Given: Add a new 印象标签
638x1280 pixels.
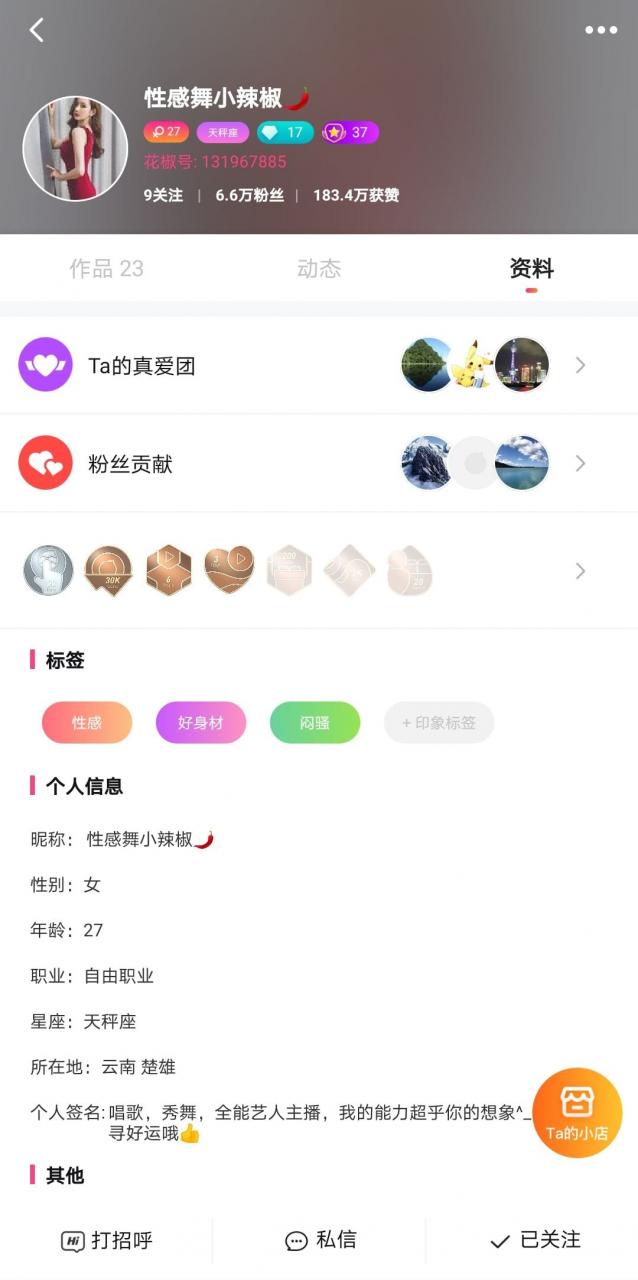Looking at the screenshot, I should click(439, 722).
